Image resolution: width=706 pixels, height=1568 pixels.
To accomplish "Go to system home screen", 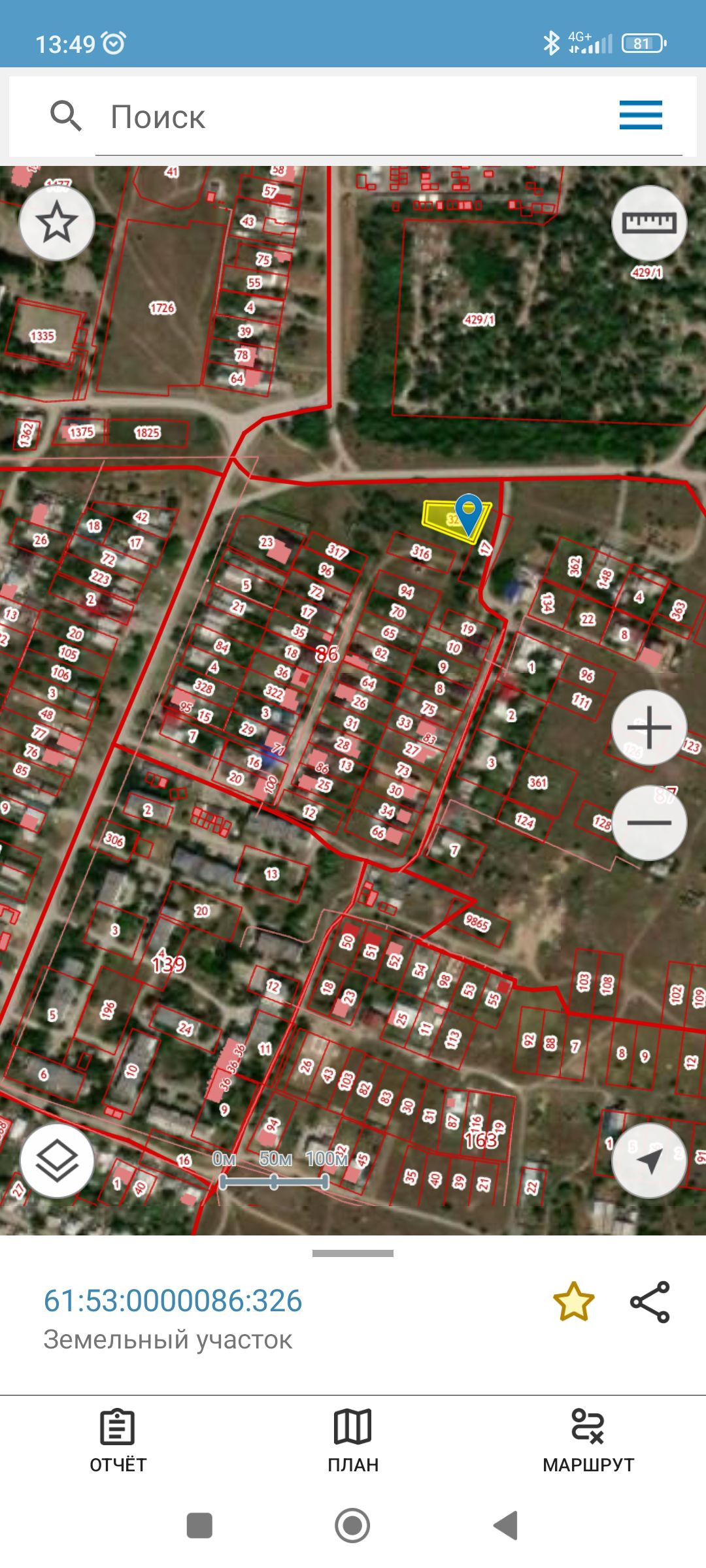I will point(352,1526).
